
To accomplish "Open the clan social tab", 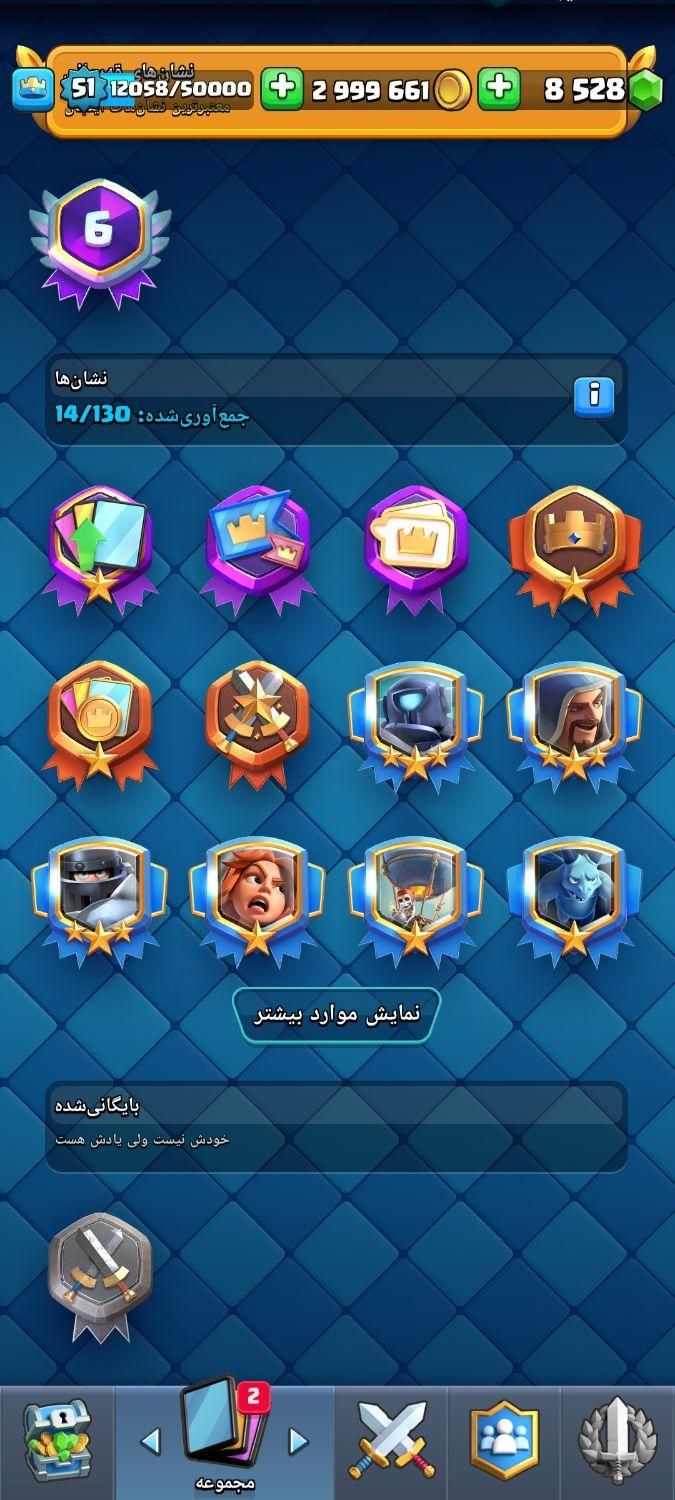I will [x=504, y=1441].
